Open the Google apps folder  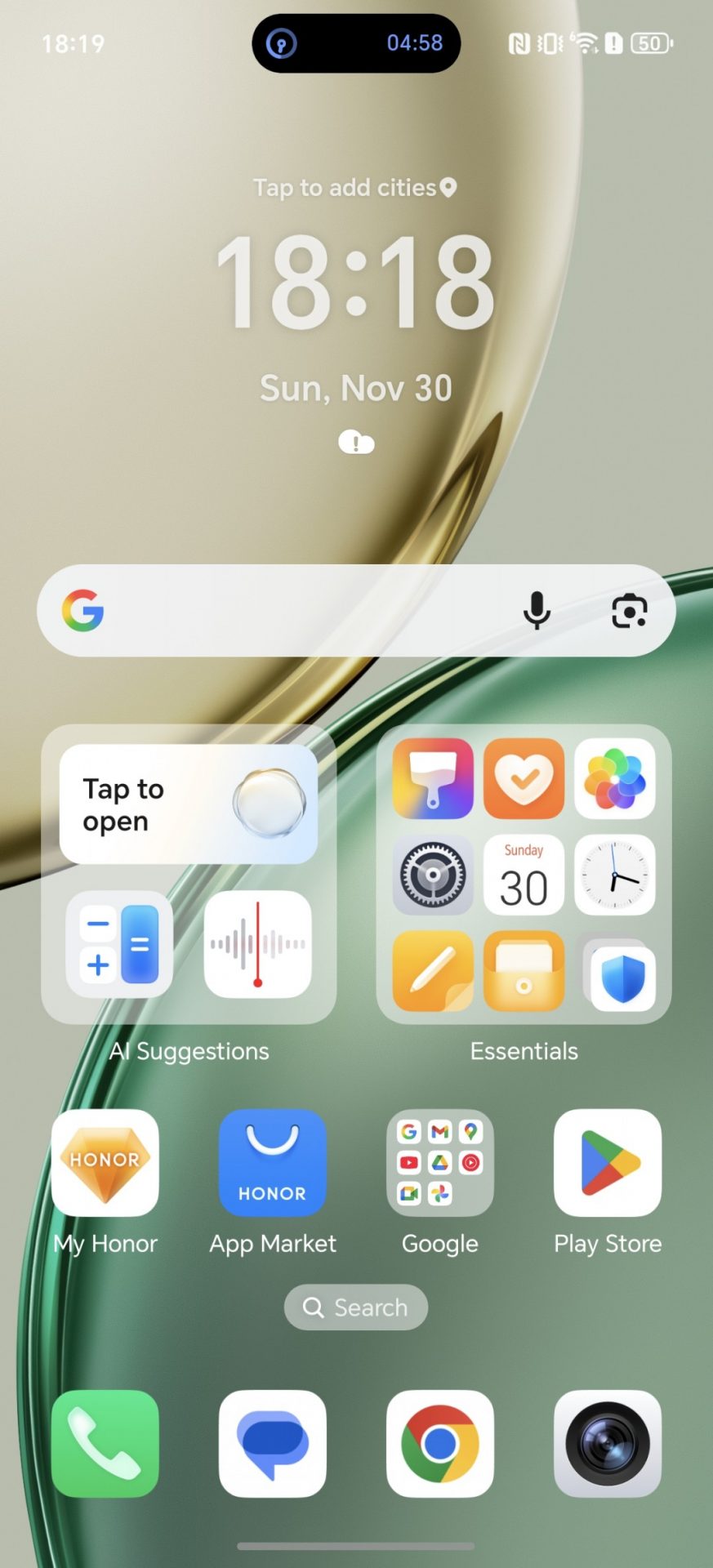point(440,1163)
